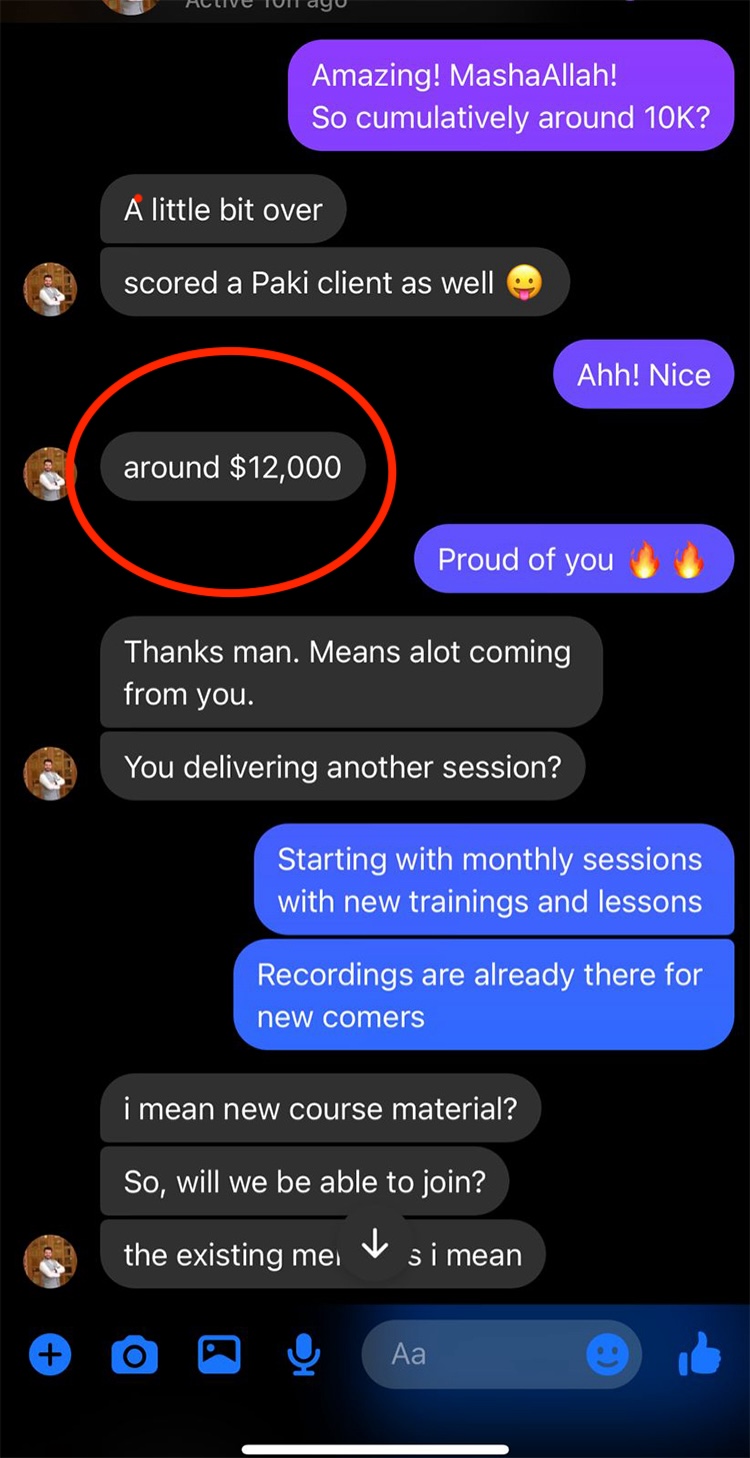750x1458 pixels.
Task: Open the photo gallery picker
Action: tap(218, 1355)
